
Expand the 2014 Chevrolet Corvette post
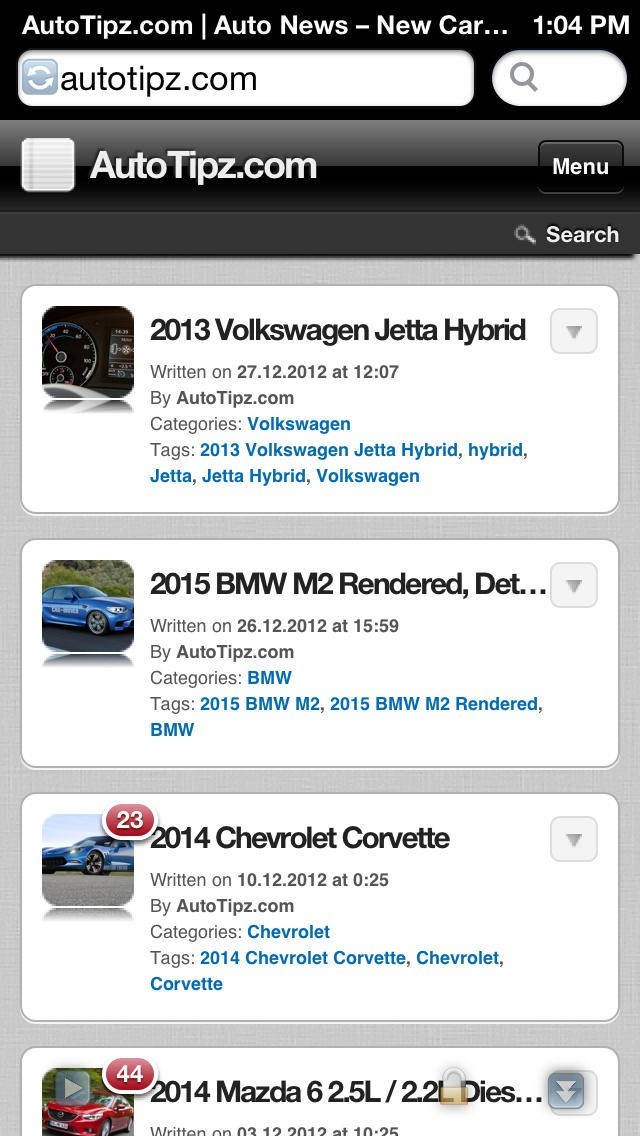pyautogui.click(x=574, y=840)
